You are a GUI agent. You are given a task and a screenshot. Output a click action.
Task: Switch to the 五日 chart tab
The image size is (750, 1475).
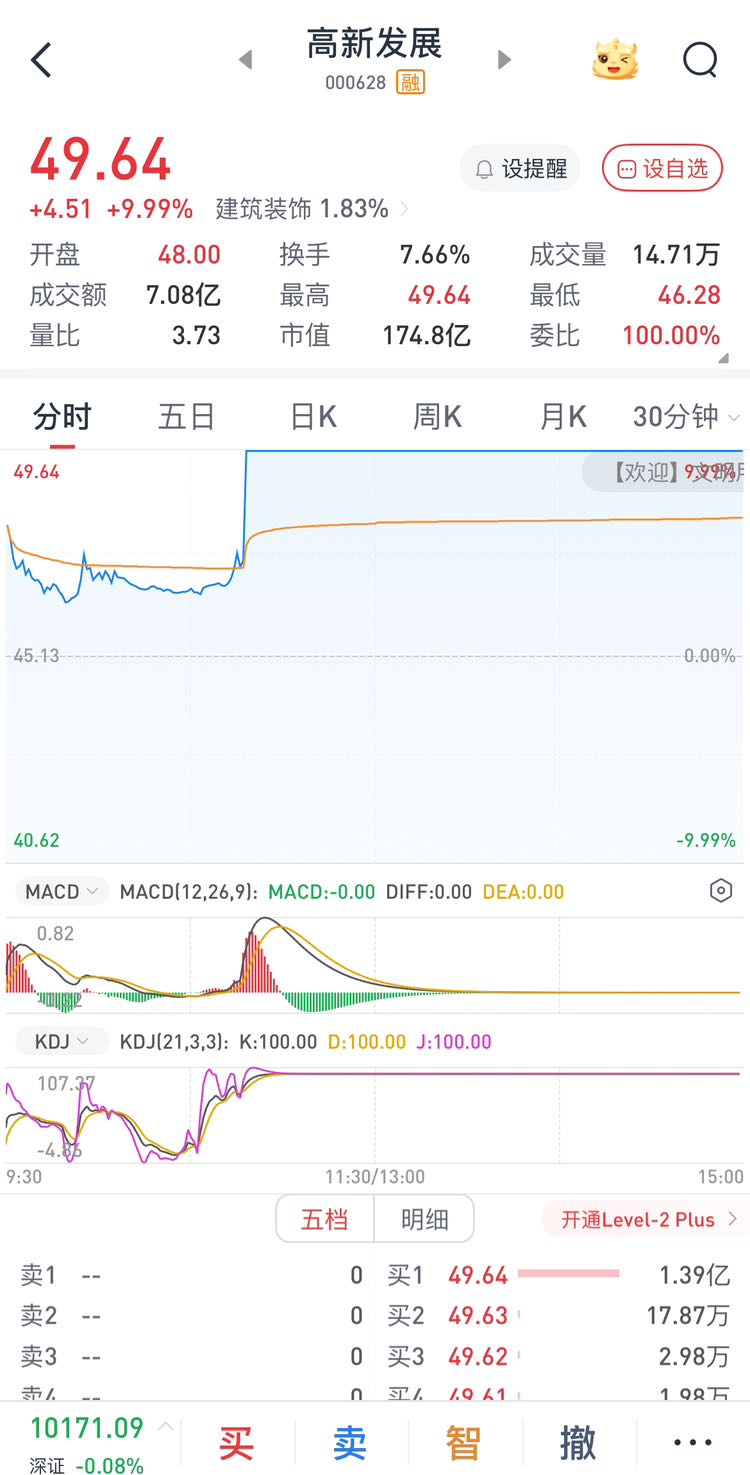187,416
